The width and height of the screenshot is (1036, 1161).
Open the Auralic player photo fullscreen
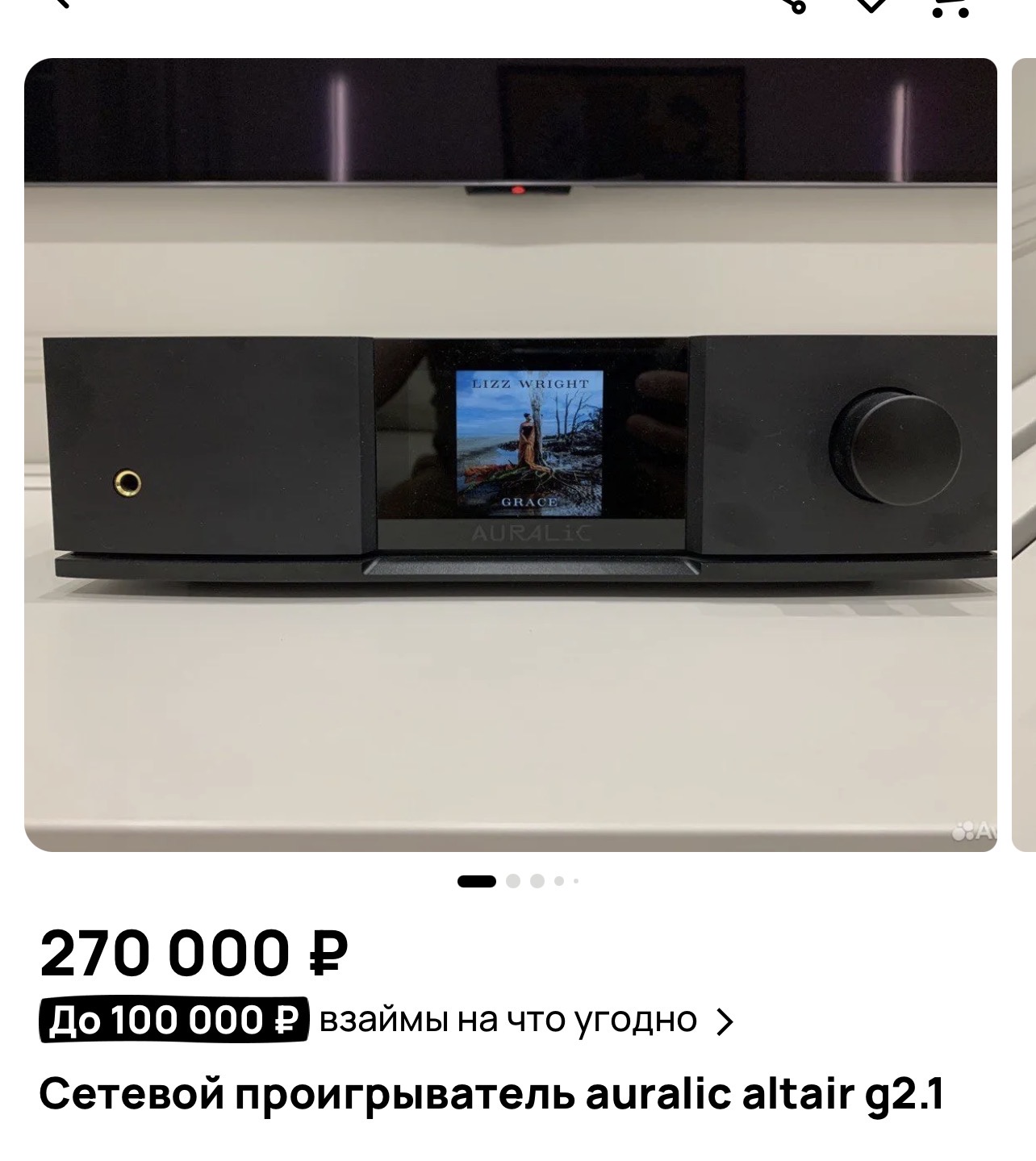coord(510,454)
